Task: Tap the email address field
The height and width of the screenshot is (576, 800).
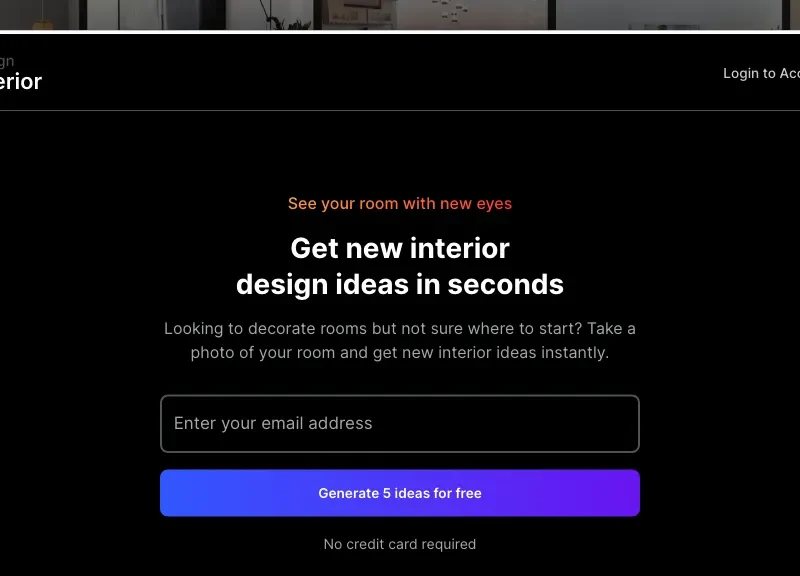Action: tap(399, 424)
